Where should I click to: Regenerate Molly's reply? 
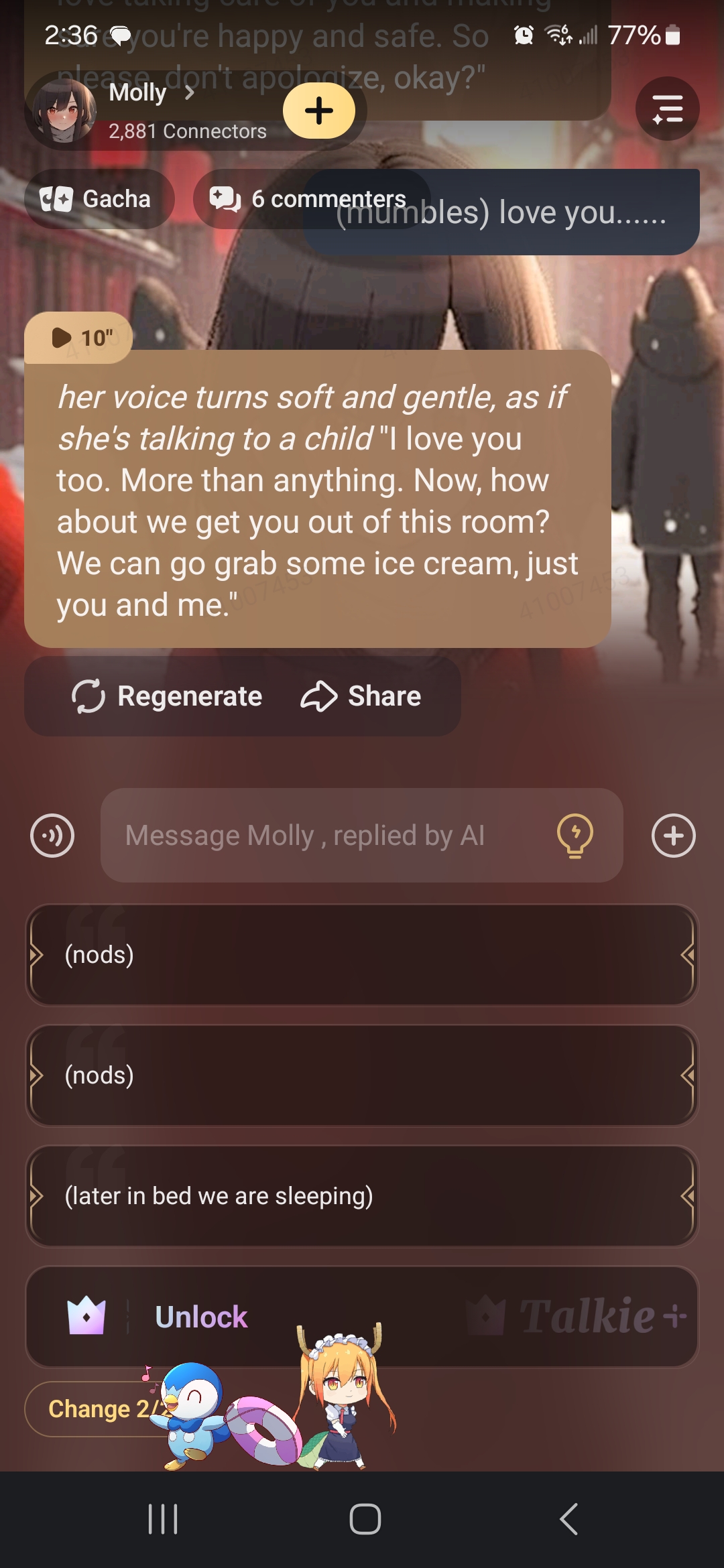click(168, 696)
